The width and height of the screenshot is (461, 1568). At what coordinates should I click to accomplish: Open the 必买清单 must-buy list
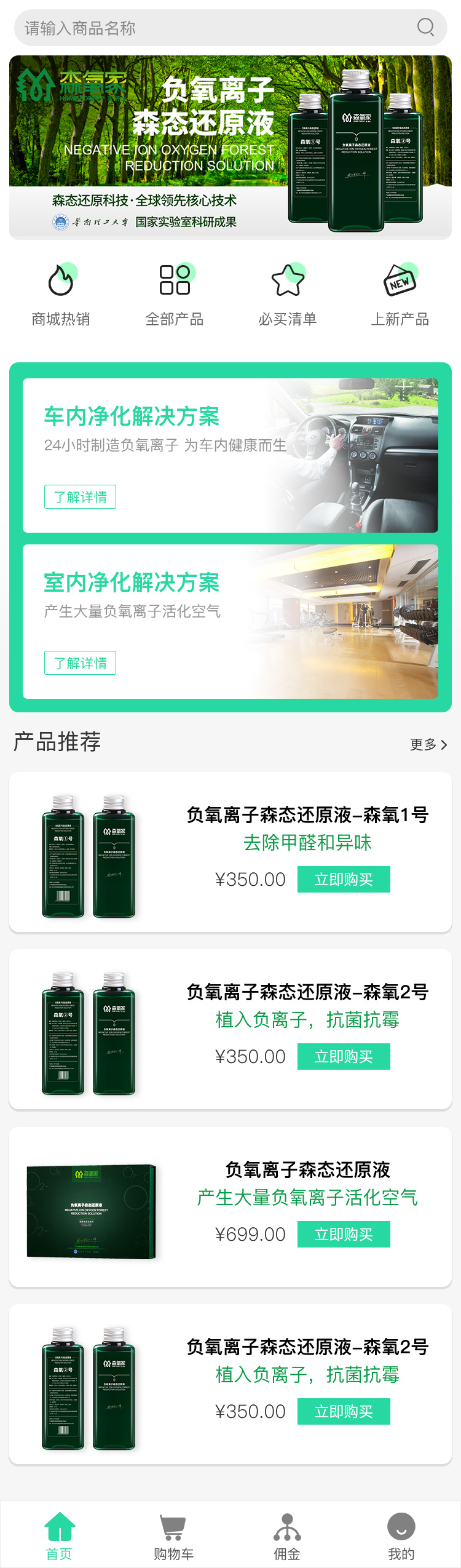coord(288,294)
